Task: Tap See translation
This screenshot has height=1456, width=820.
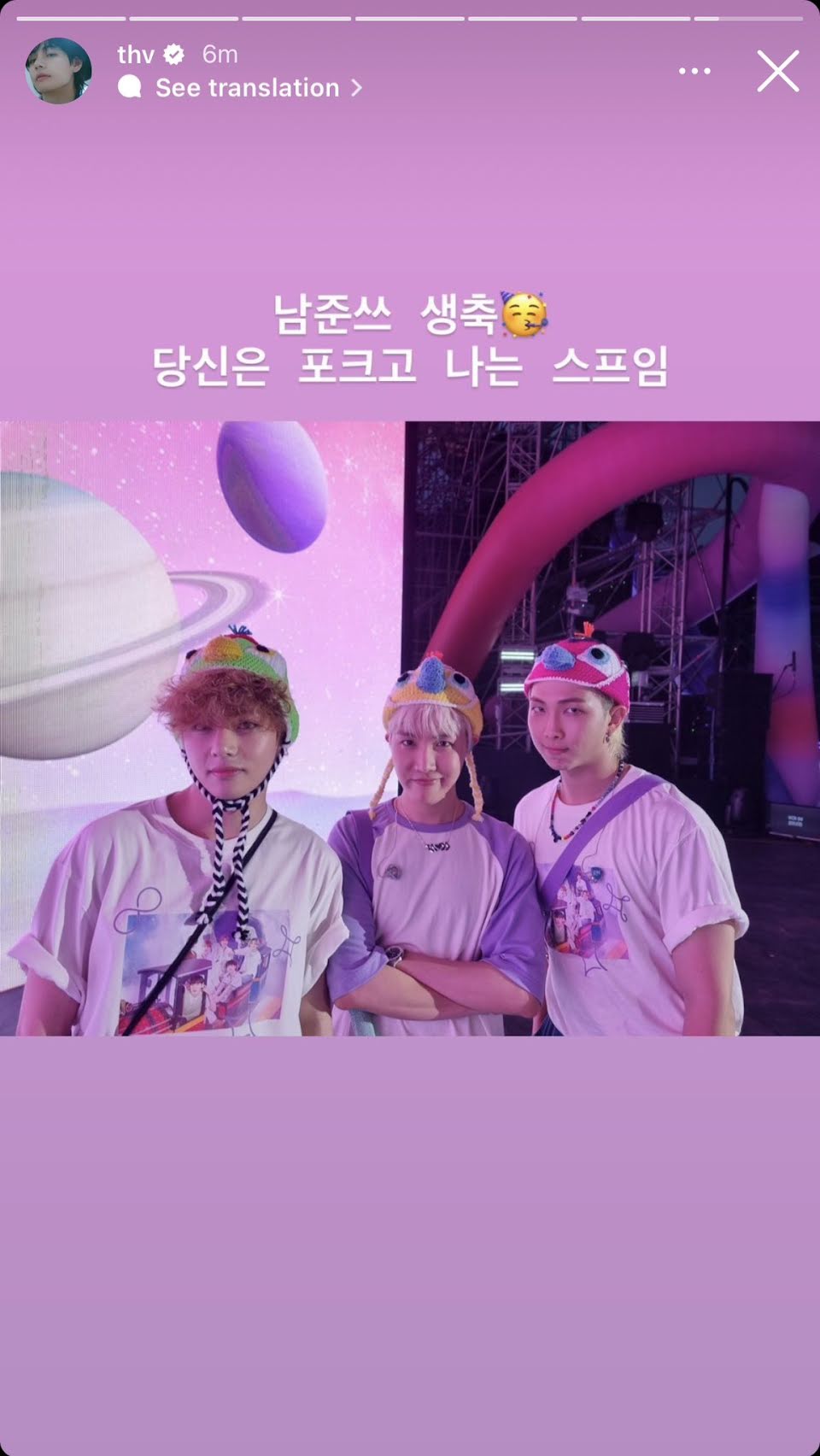Action: click(x=248, y=88)
